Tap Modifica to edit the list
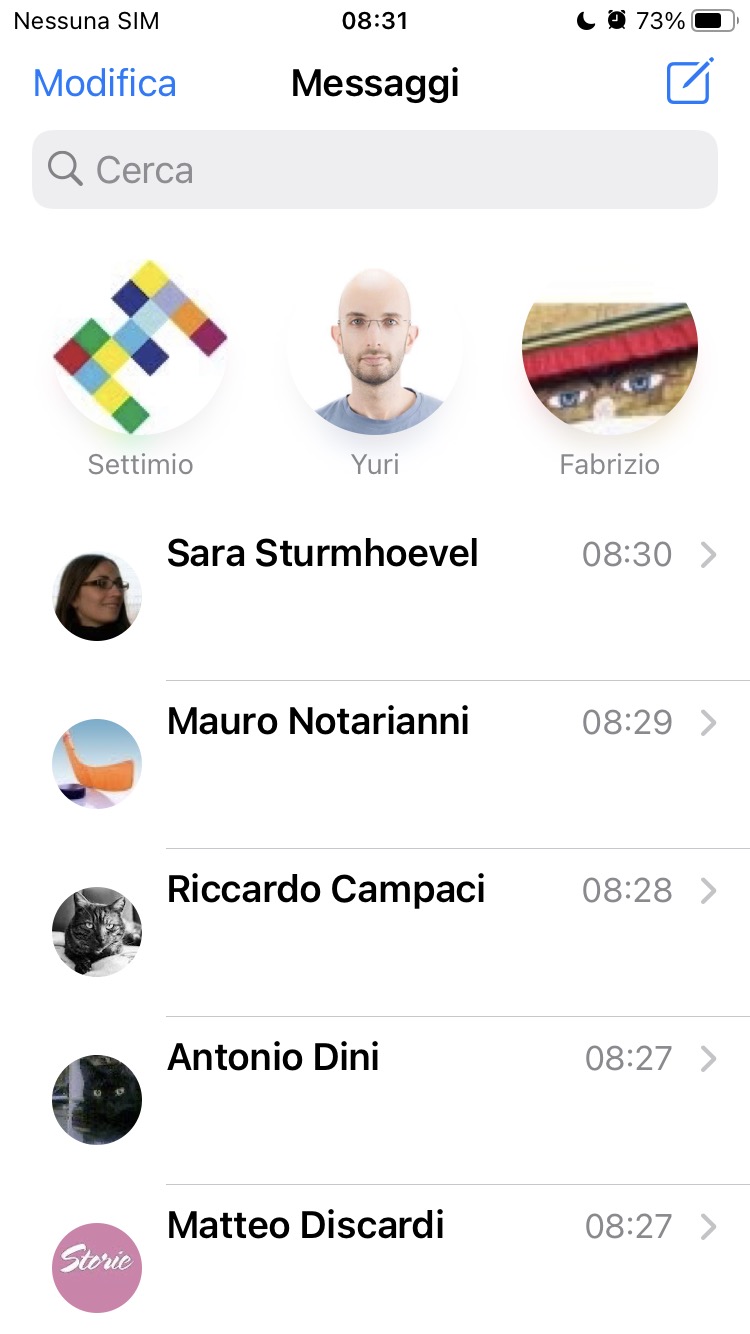This screenshot has height=1334, width=750. (105, 83)
